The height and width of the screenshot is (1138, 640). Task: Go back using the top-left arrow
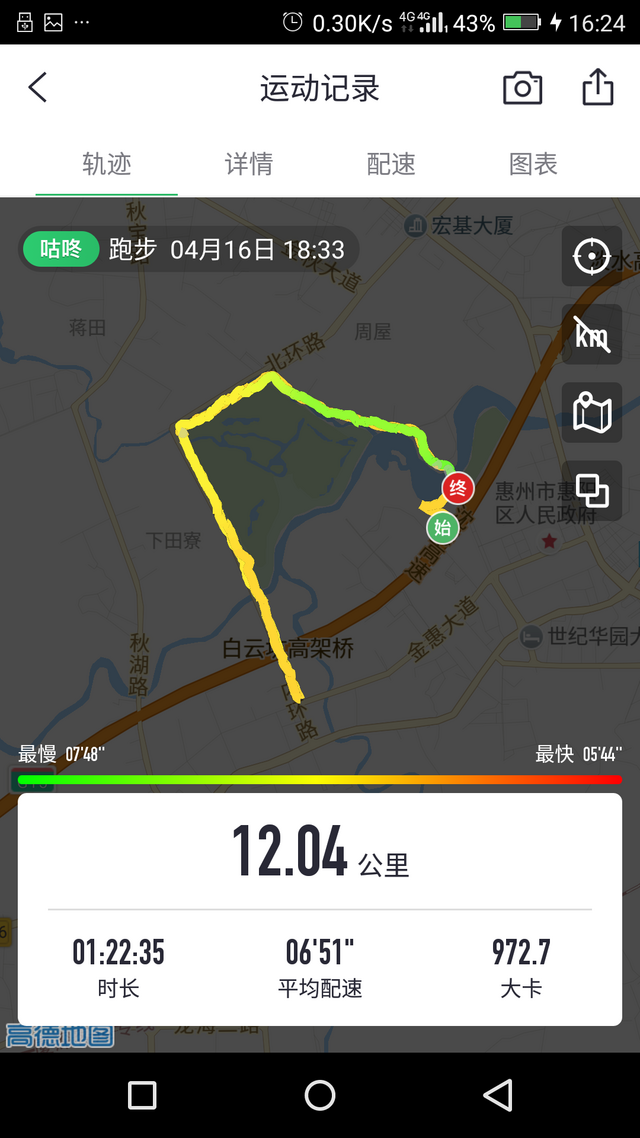pyautogui.click(x=38, y=88)
